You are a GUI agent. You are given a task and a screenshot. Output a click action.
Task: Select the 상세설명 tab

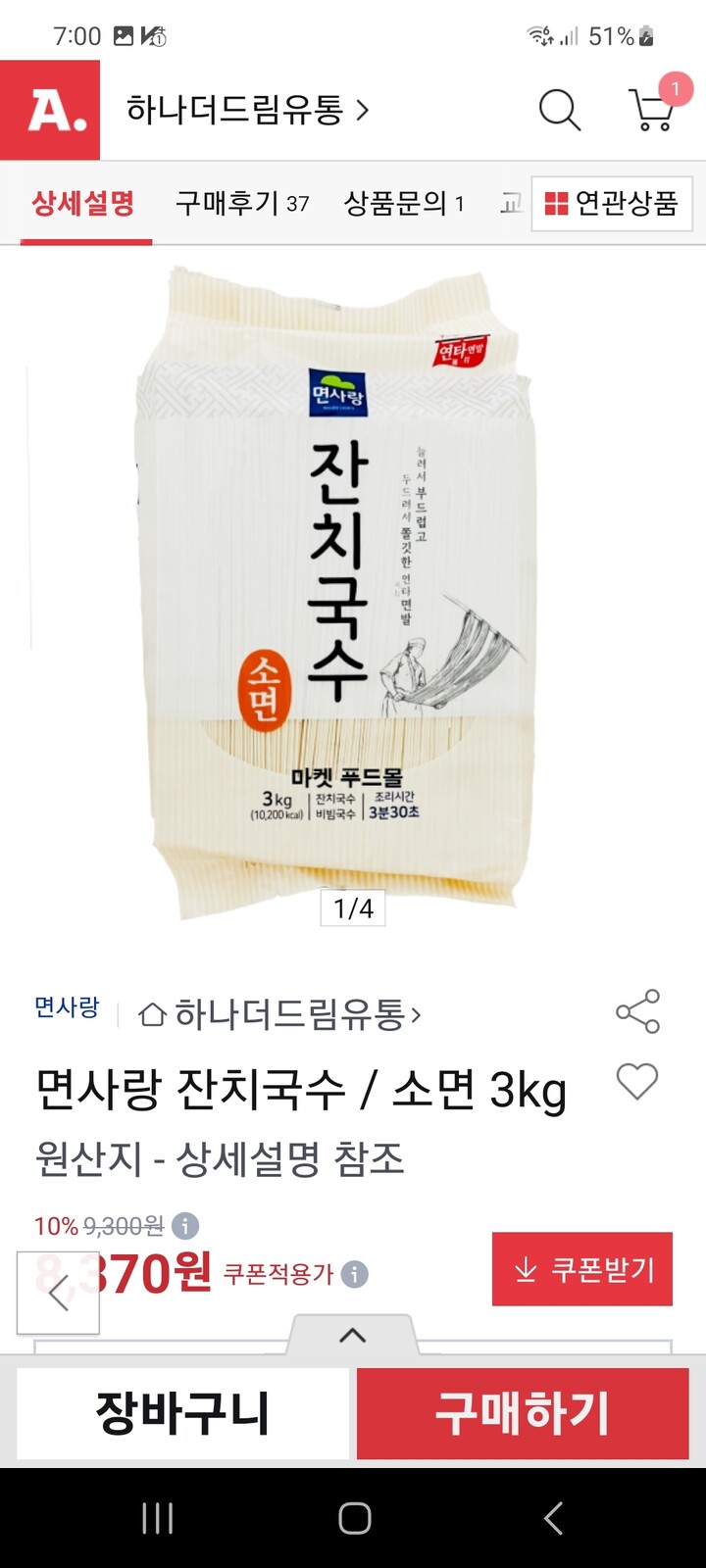[x=83, y=204]
